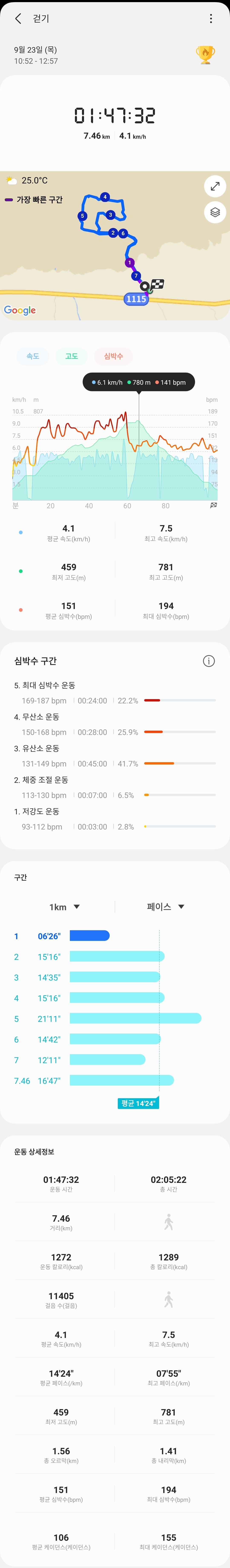Open the trophy achievement icon

[205, 55]
